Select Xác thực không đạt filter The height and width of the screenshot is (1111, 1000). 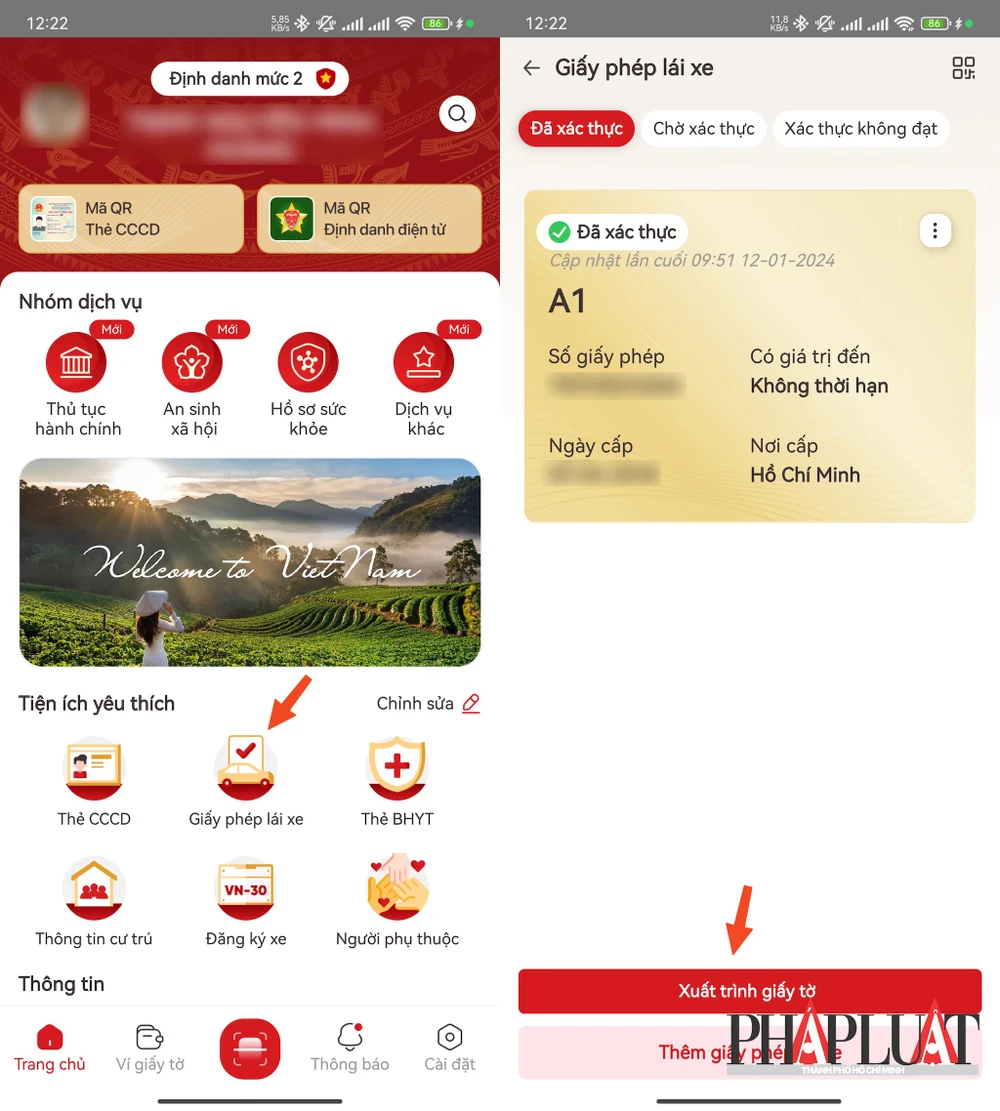coord(860,129)
